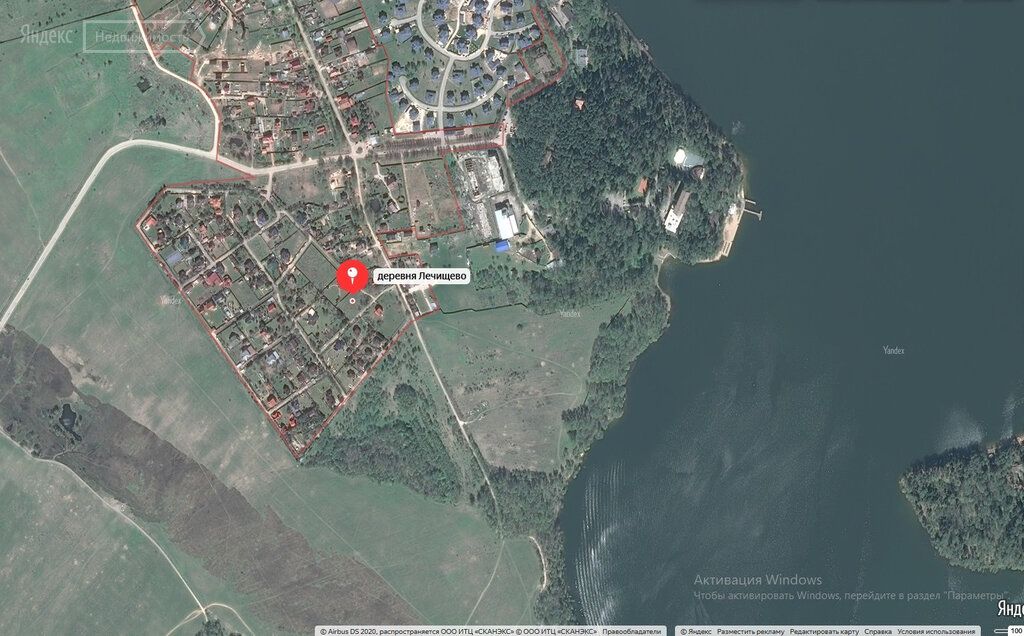Open the Редактировать карту link
Screen dimensions: 1024x636
tap(824, 631)
